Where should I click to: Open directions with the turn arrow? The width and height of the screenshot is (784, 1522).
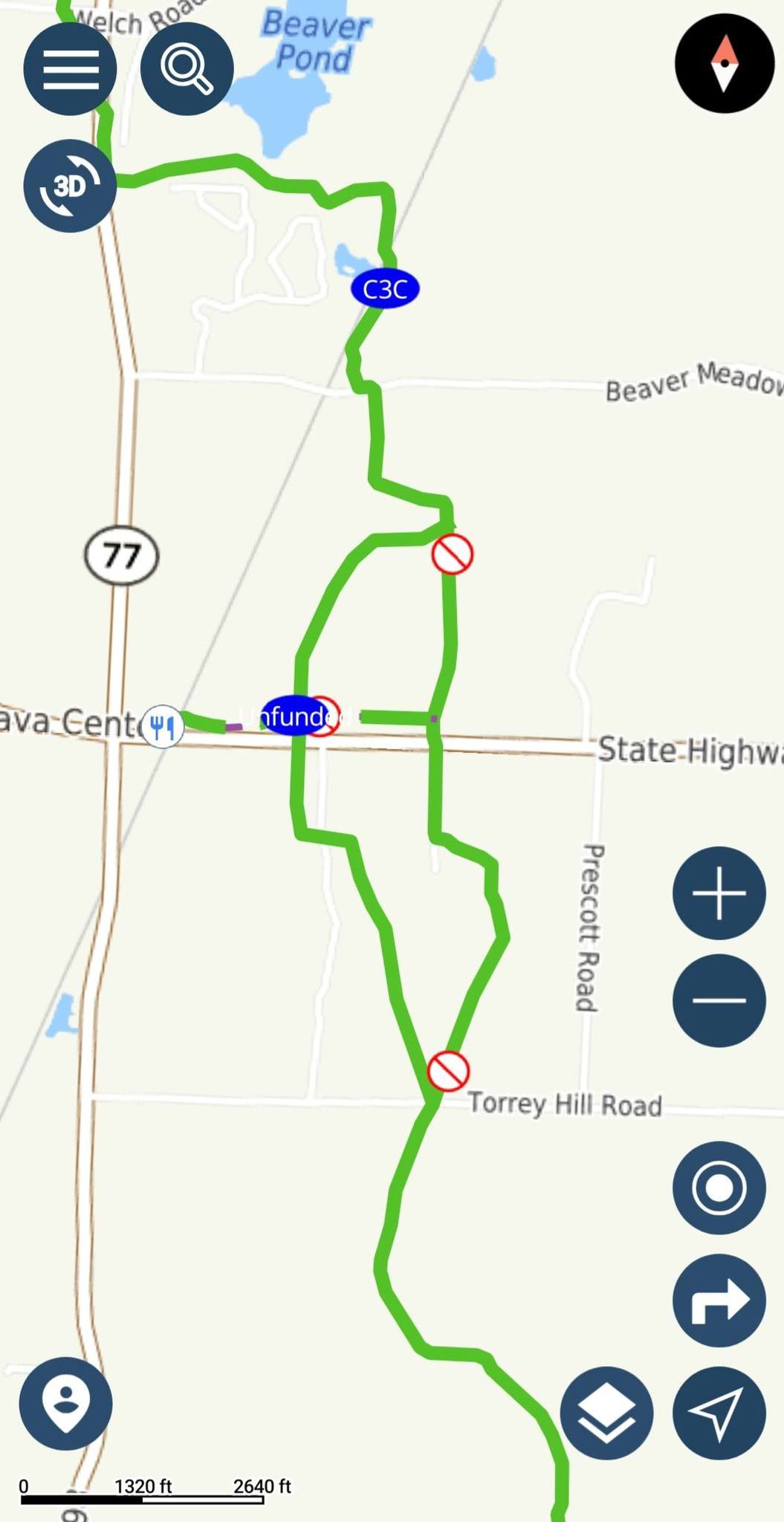(719, 1301)
